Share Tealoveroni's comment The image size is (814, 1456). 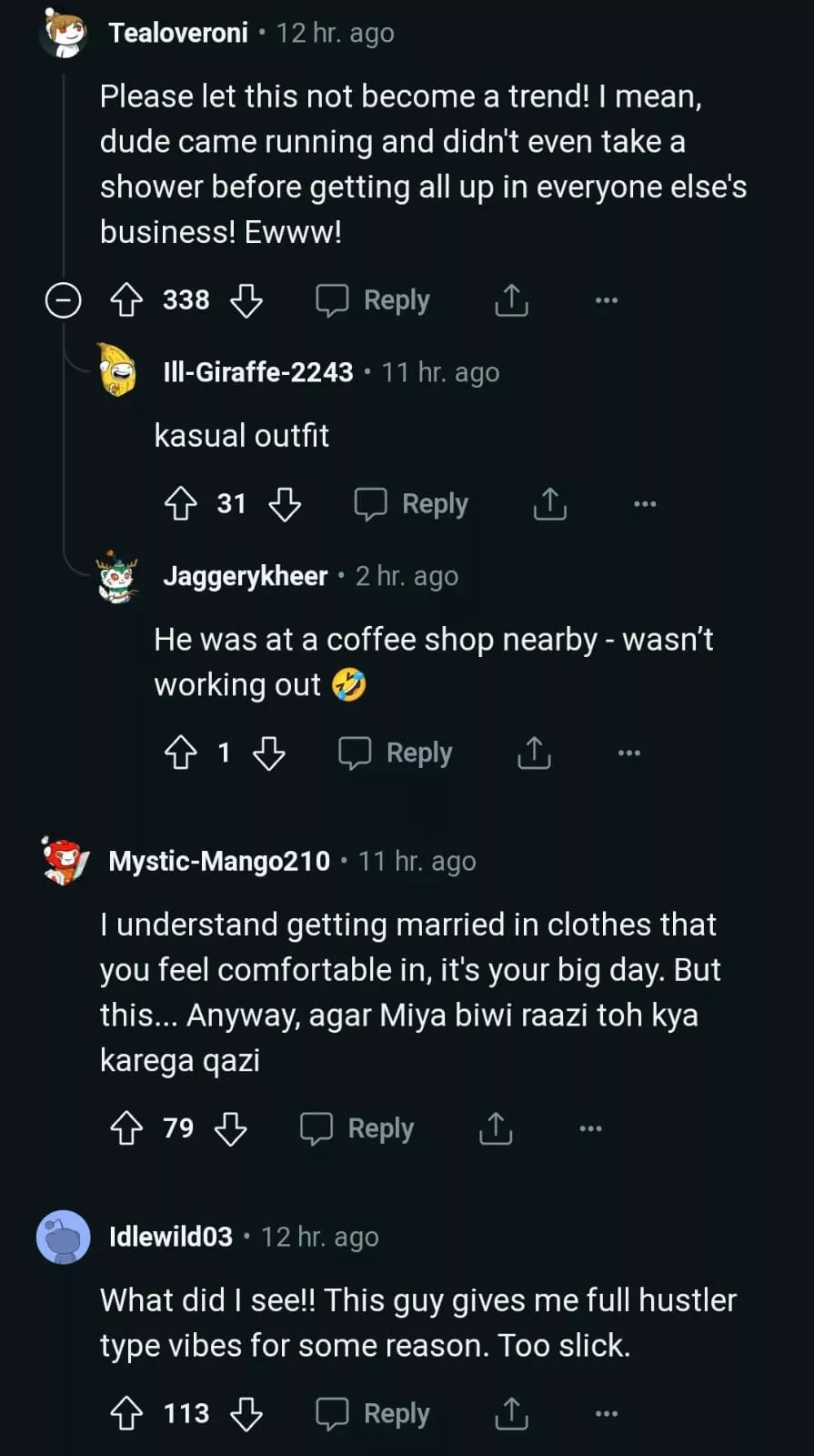click(511, 299)
